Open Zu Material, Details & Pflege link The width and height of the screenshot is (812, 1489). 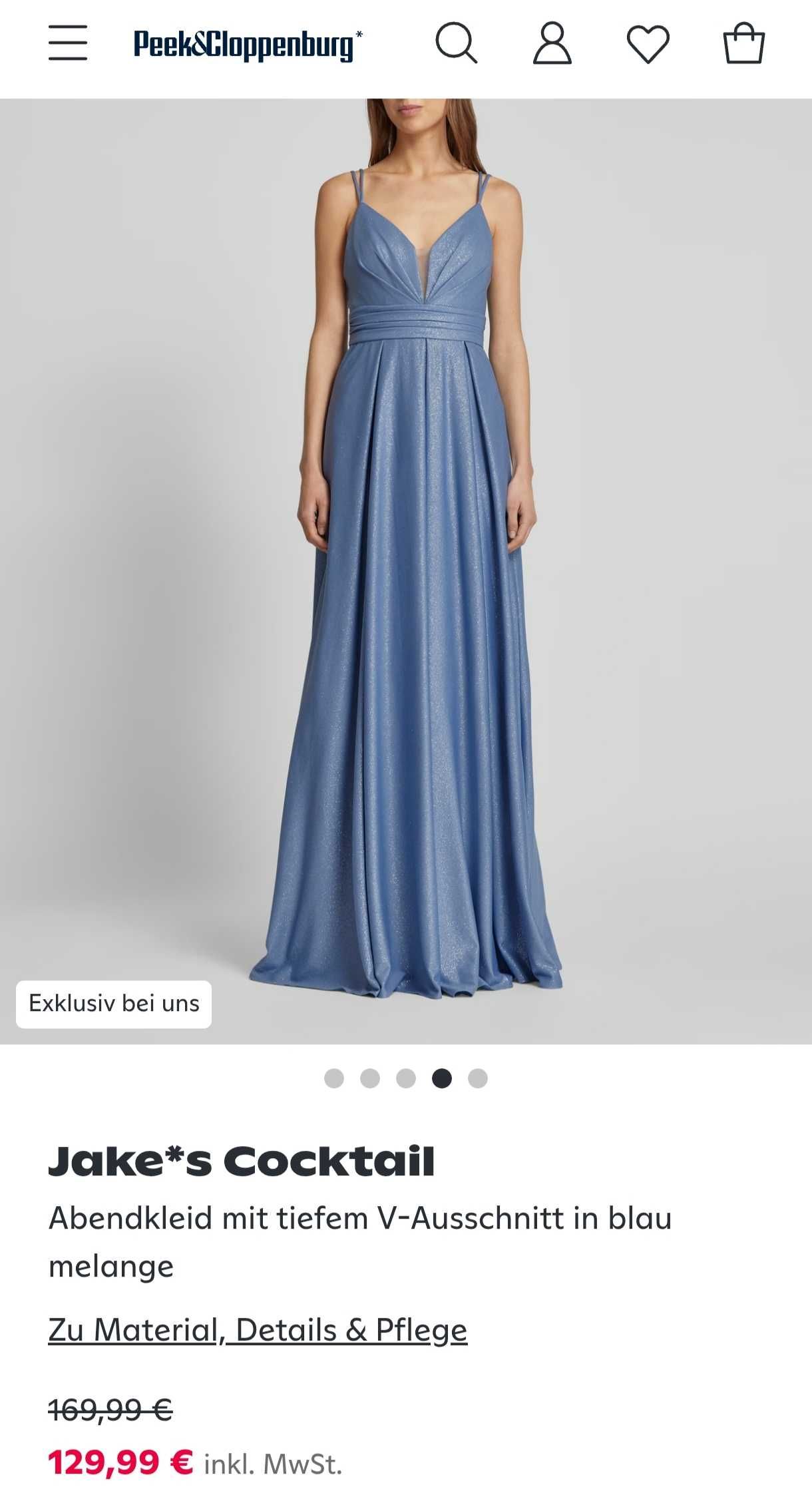tap(258, 1330)
